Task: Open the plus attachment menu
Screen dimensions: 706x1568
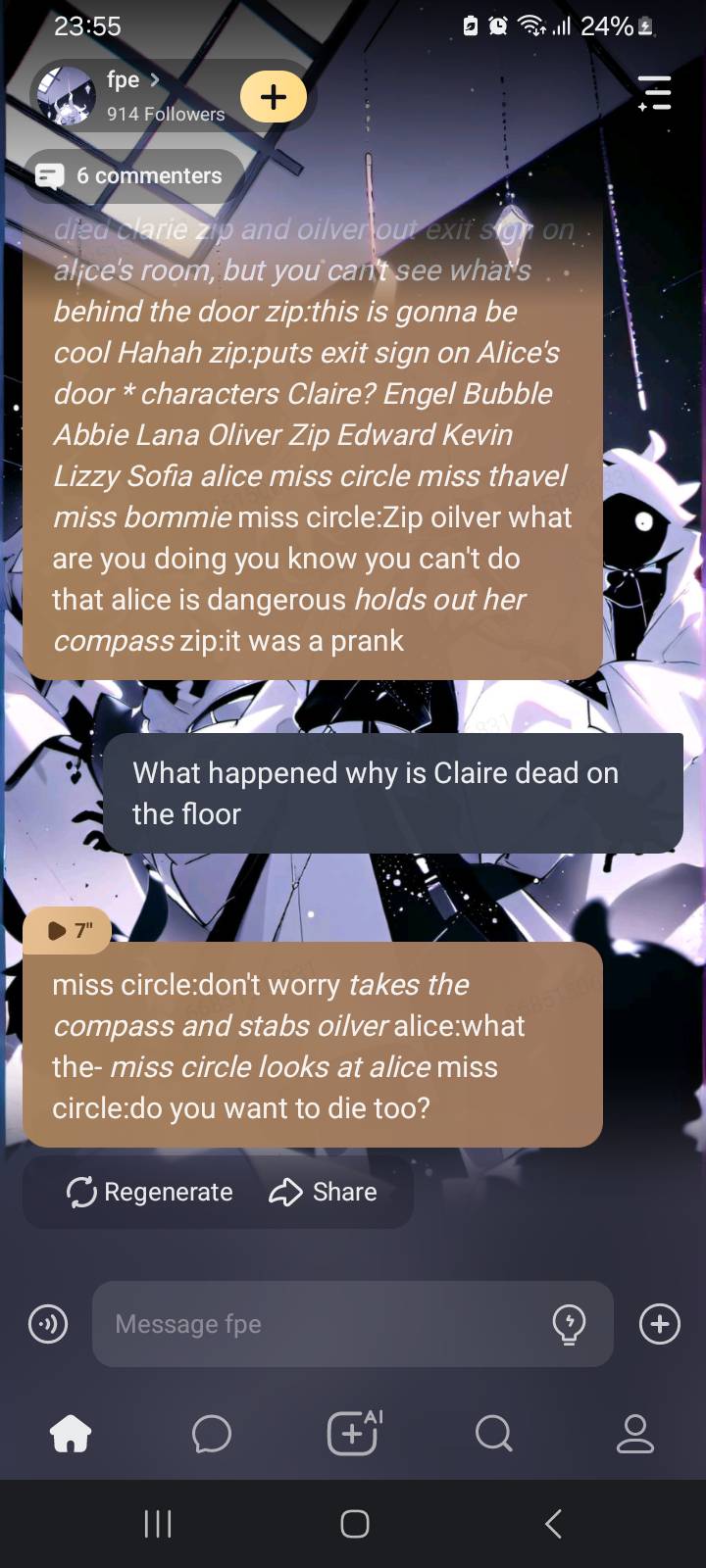Action: [659, 1324]
